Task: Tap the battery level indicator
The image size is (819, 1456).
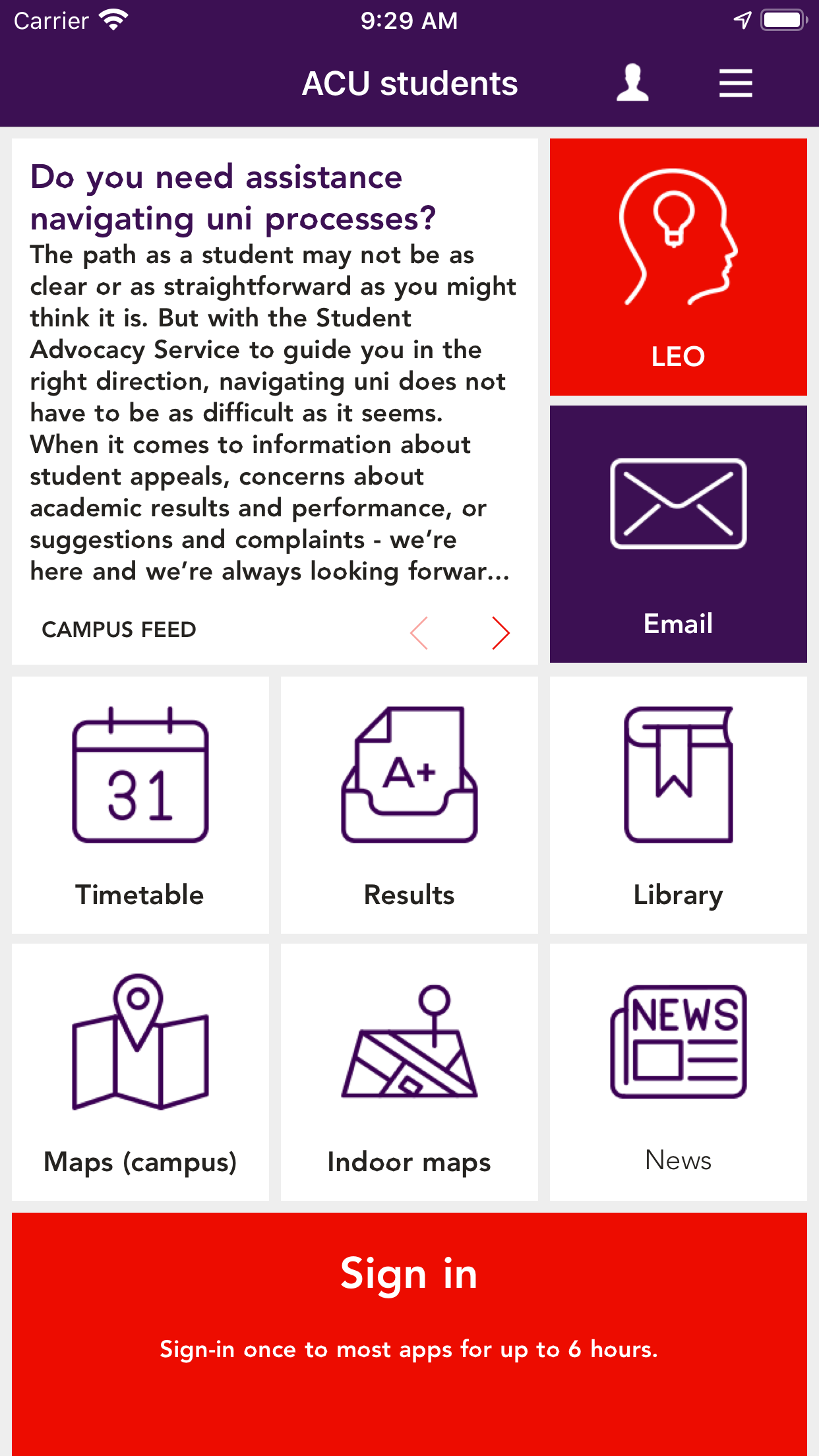Action: (x=781, y=20)
